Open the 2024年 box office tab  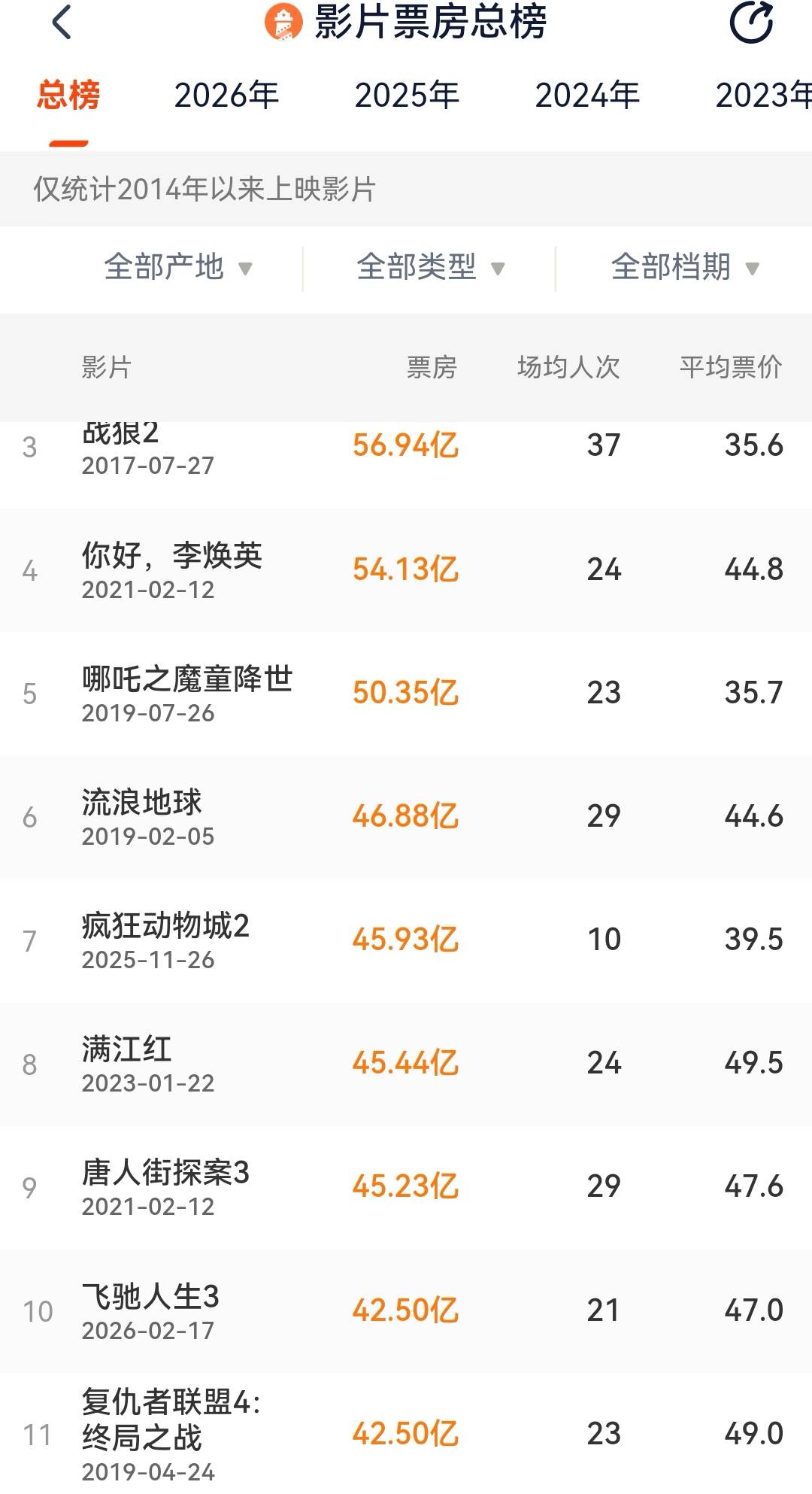(586, 96)
